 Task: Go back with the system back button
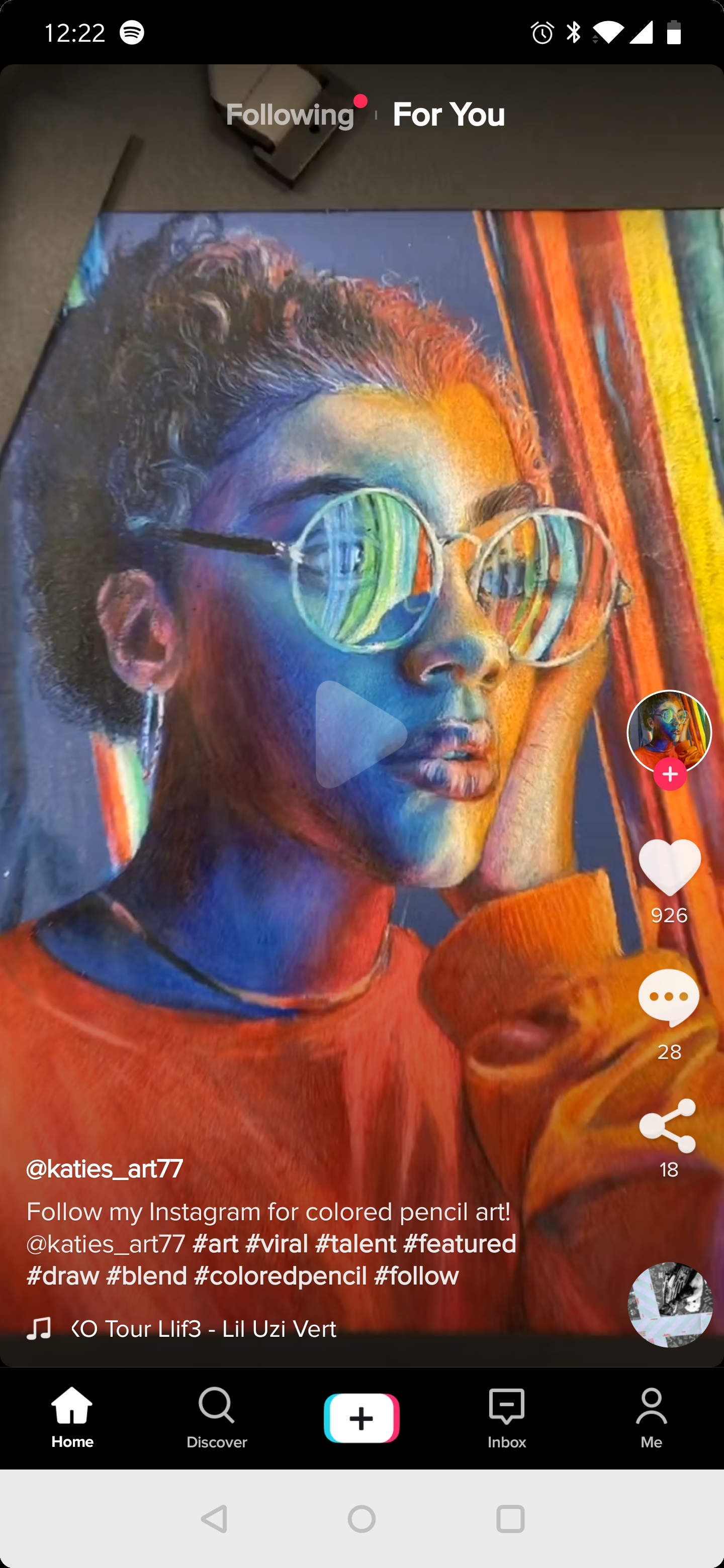click(214, 1519)
